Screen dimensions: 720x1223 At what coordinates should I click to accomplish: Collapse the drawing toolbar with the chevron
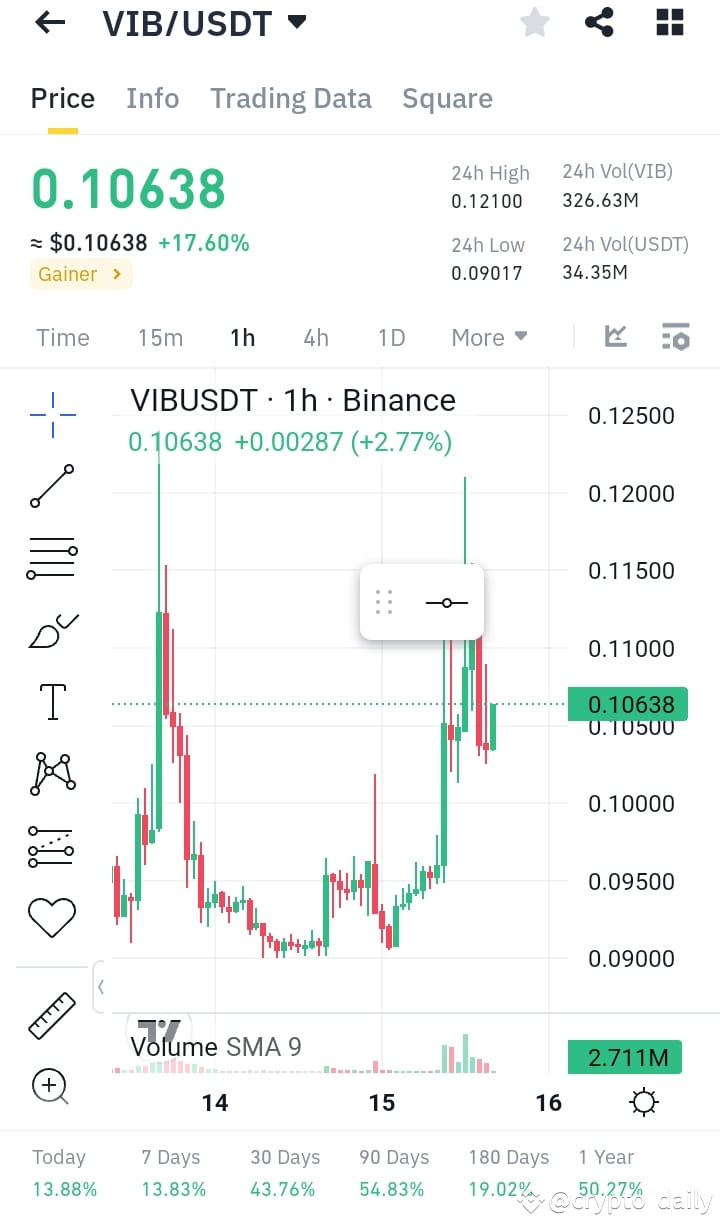click(x=101, y=986)
